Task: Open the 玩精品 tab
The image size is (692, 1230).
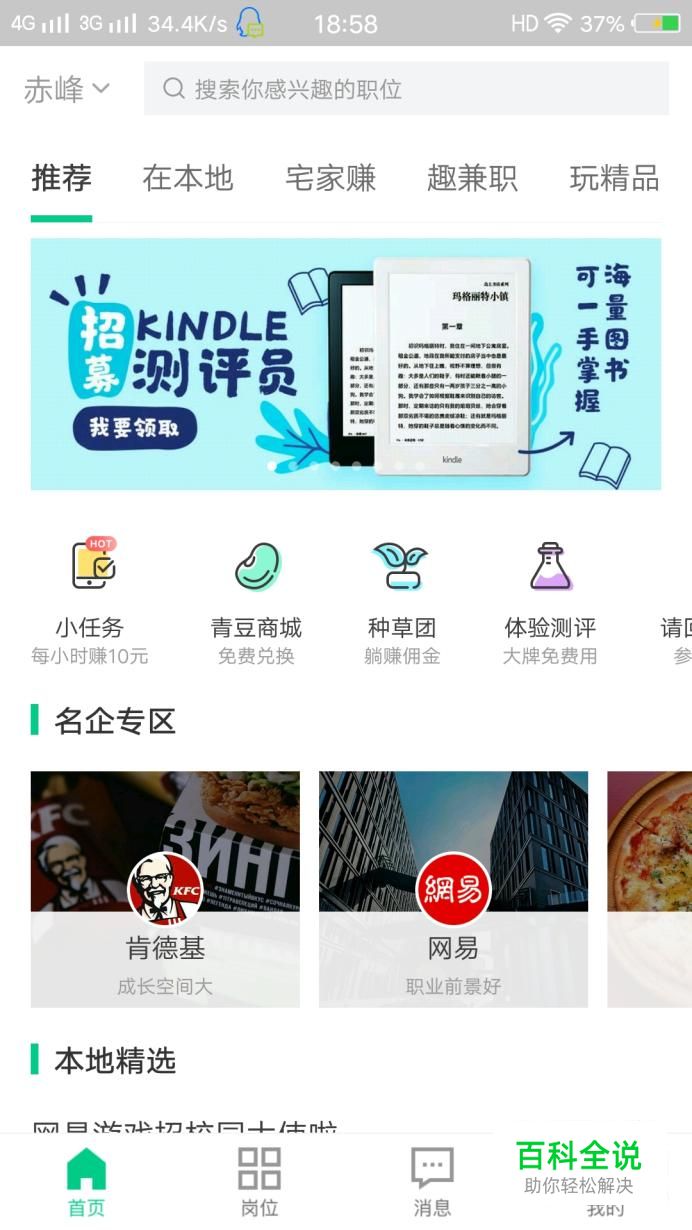Action: [x=613, y=178]
